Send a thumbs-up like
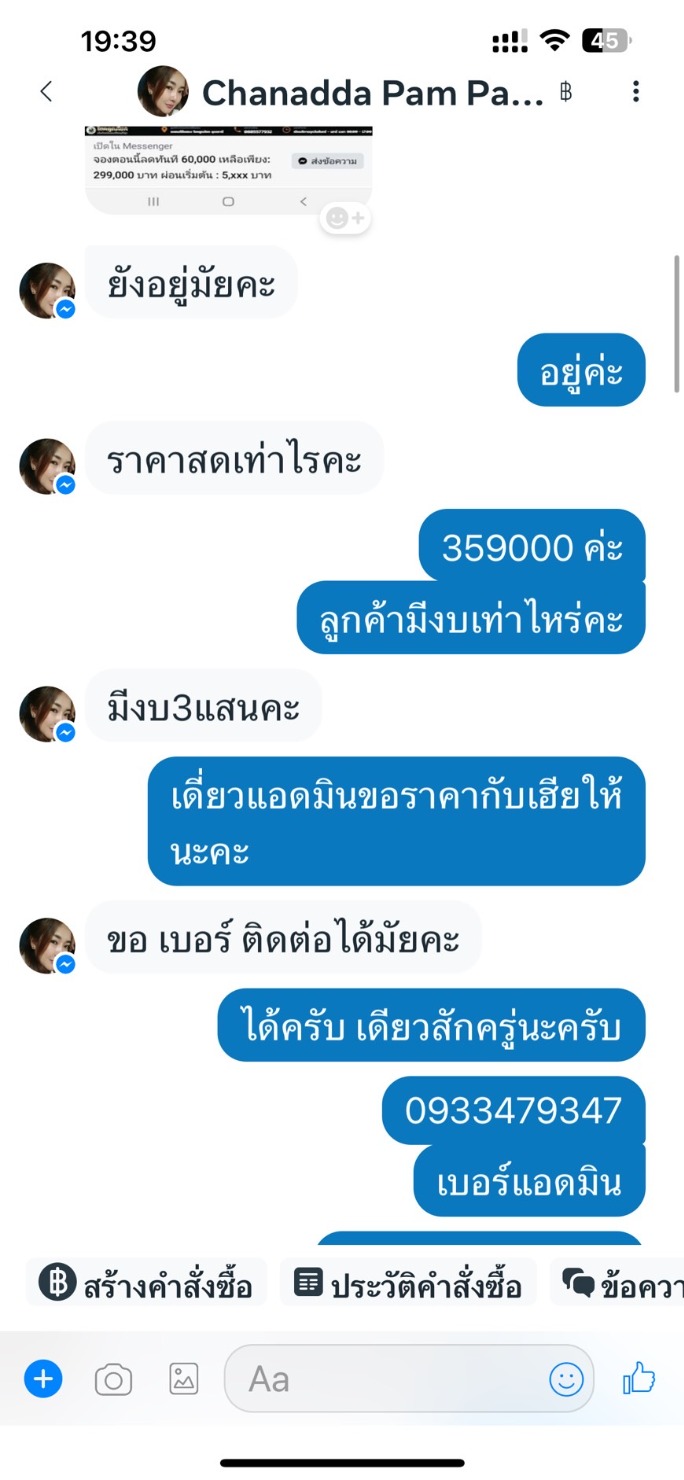Screen dimensions: 684x1480 tap(639, 1380)
